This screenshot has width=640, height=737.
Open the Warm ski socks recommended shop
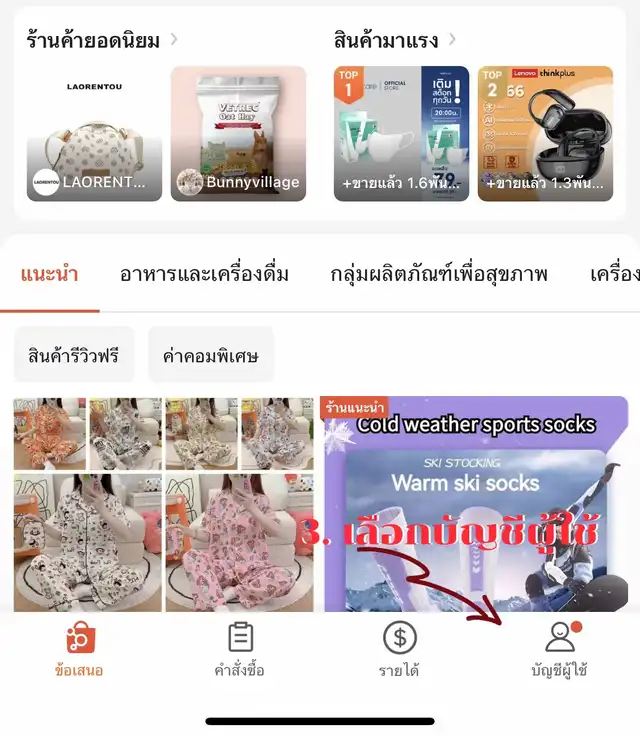click(475, 503)
